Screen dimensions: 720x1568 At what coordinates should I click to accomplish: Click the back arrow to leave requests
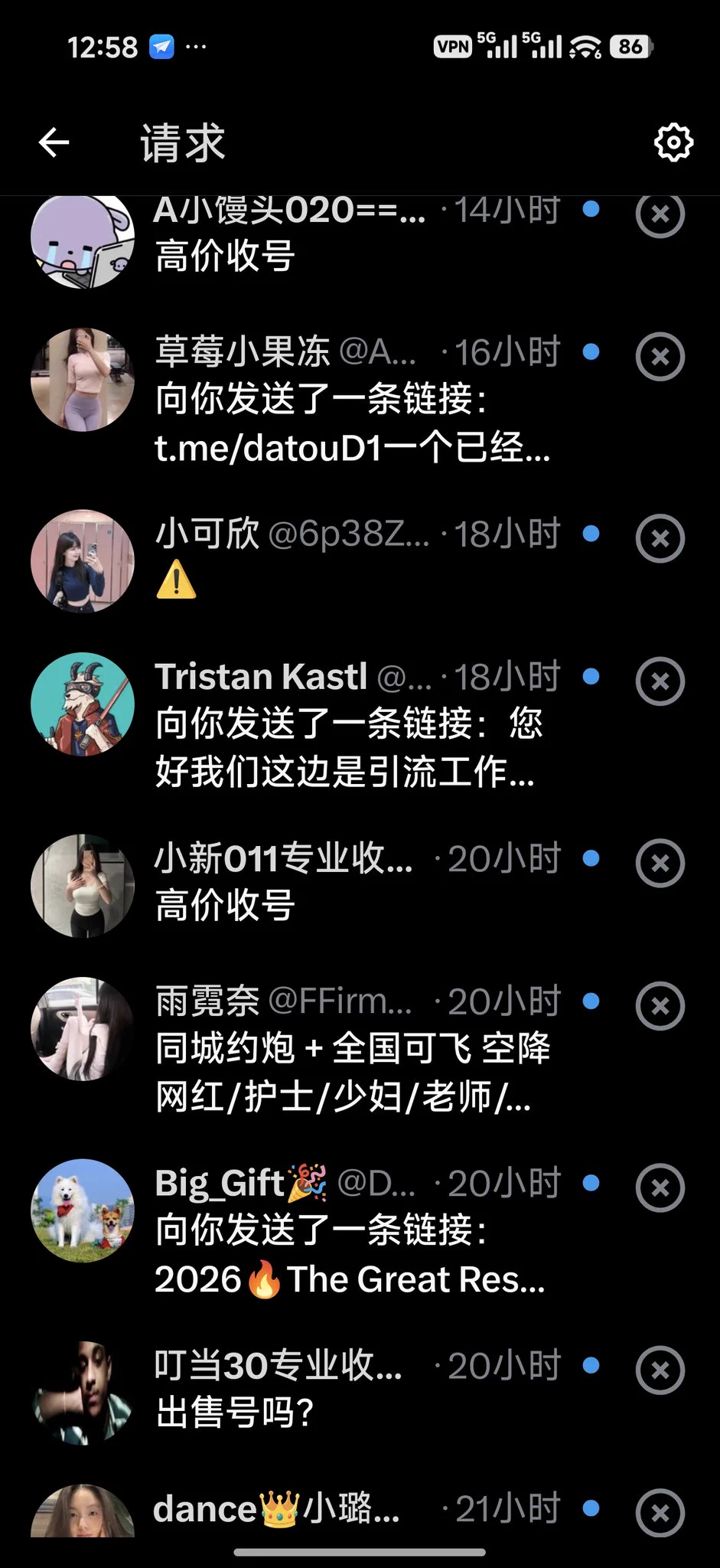(52, 142)
